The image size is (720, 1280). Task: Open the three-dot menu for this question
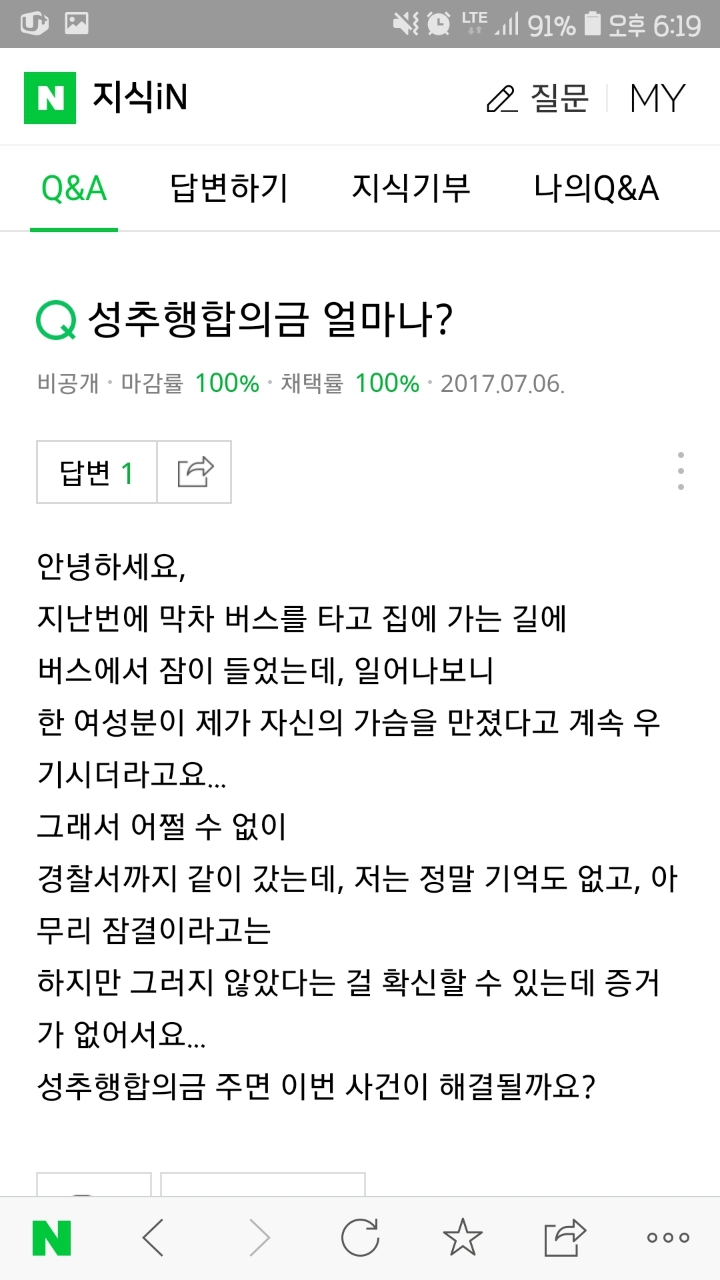click(x=681, y=471)
